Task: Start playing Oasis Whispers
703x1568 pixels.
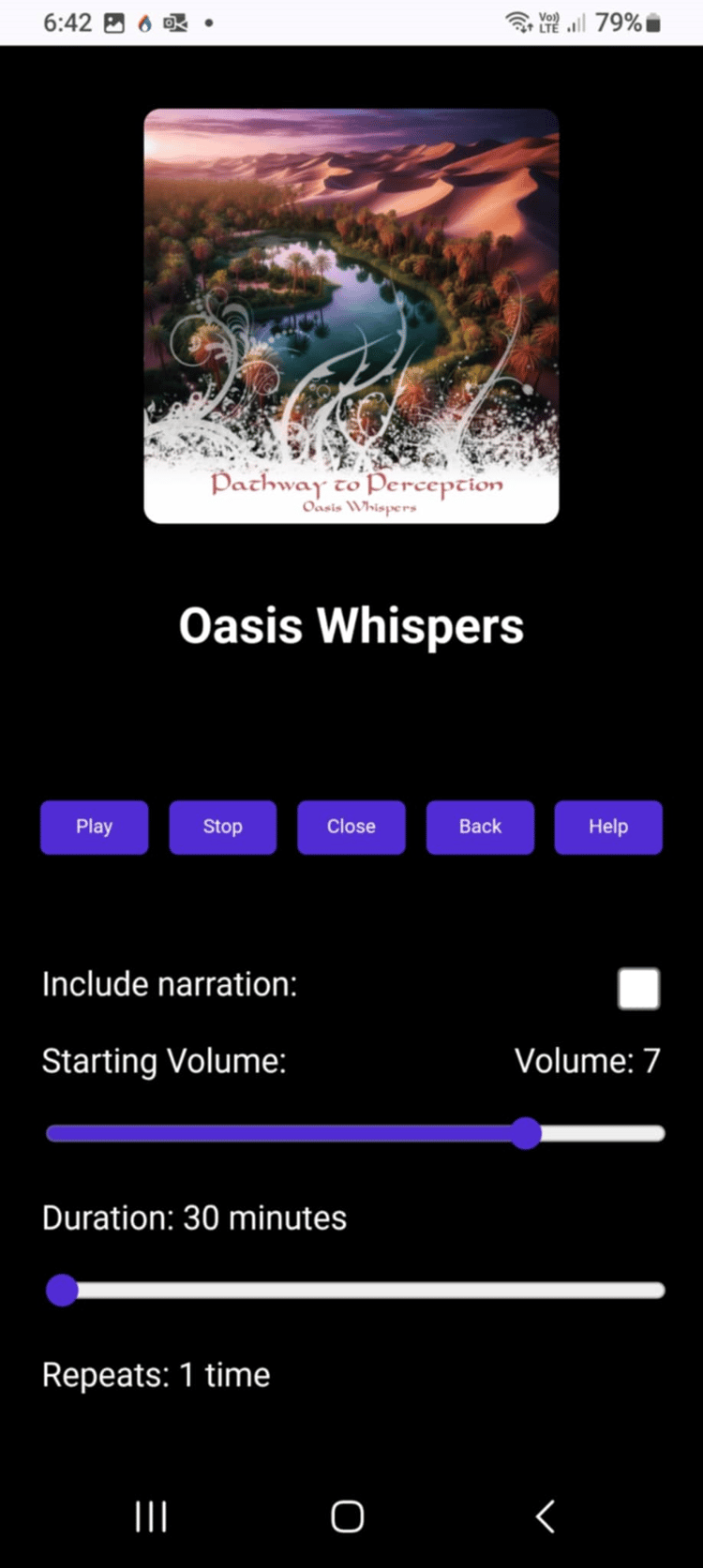Action: (94, 827)
